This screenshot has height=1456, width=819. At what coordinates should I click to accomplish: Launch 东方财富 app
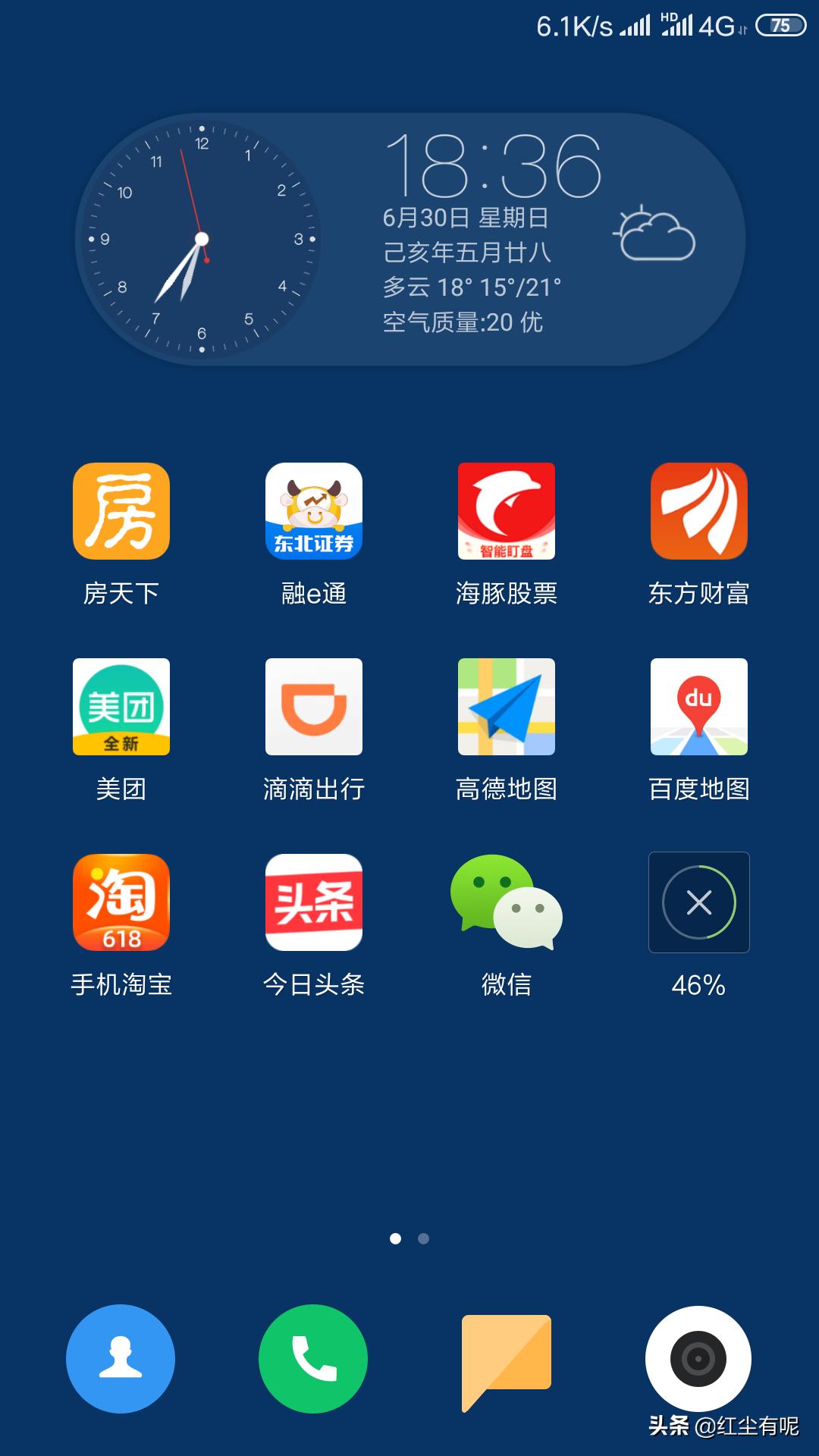[x=699, y=511]
